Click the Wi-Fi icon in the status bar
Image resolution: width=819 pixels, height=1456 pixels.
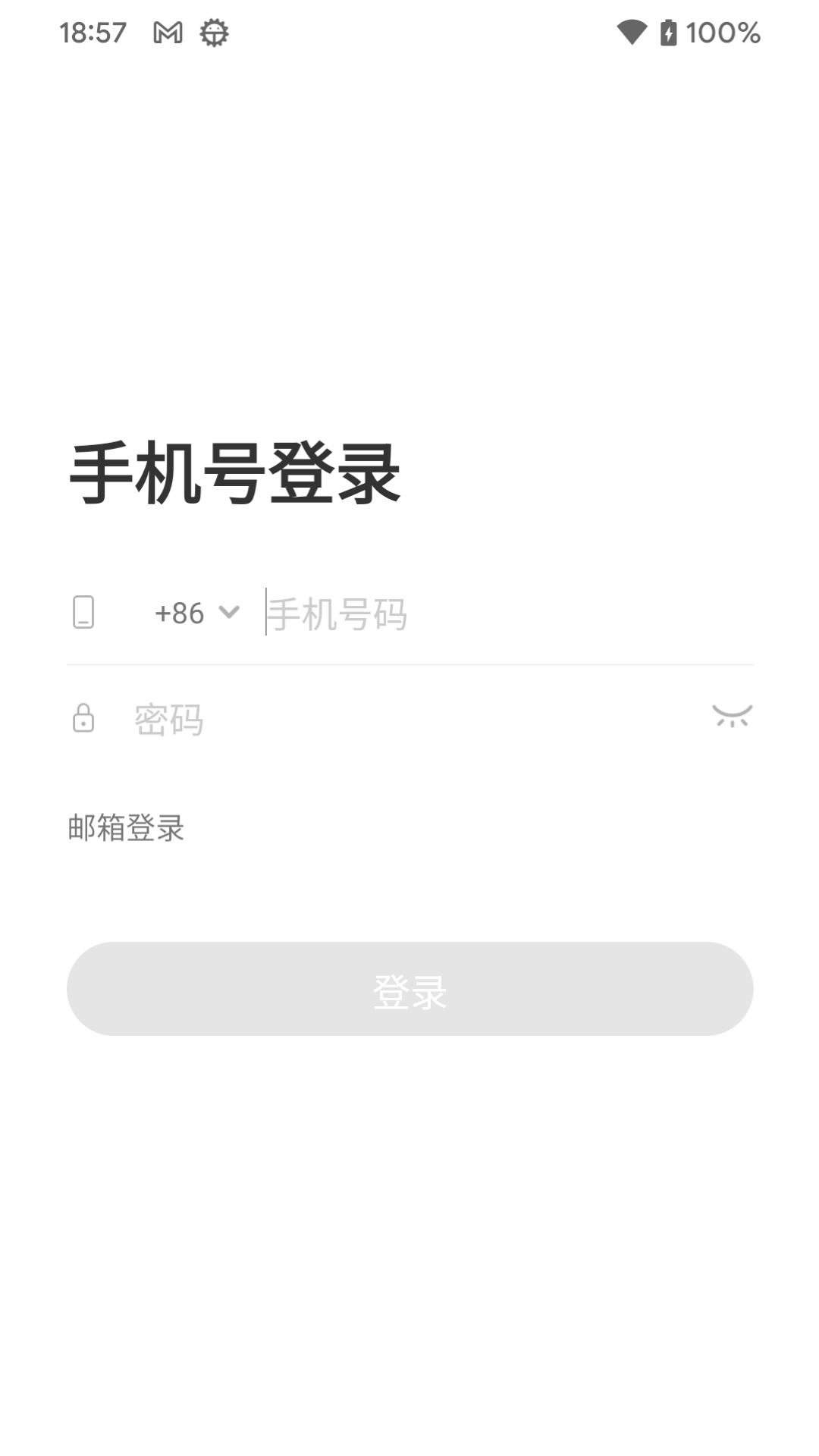coord(634,32)
